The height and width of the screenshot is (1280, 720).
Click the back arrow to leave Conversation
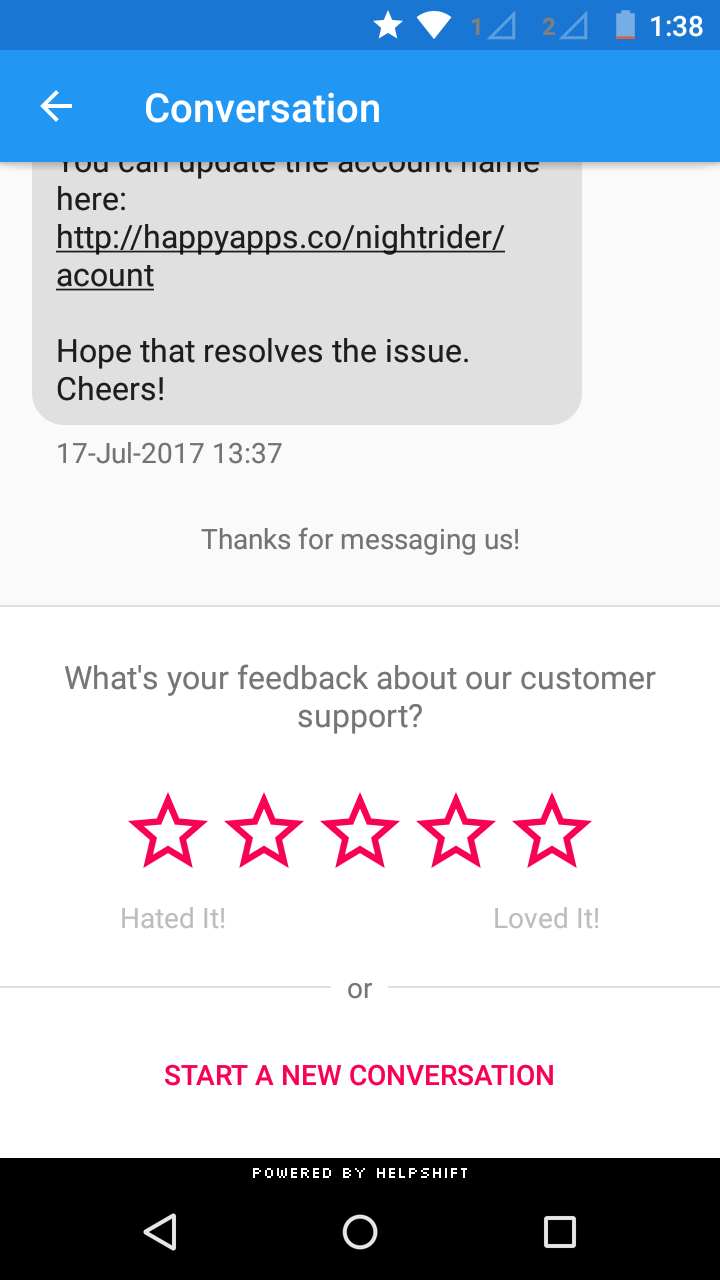click(x=56, y=105)
